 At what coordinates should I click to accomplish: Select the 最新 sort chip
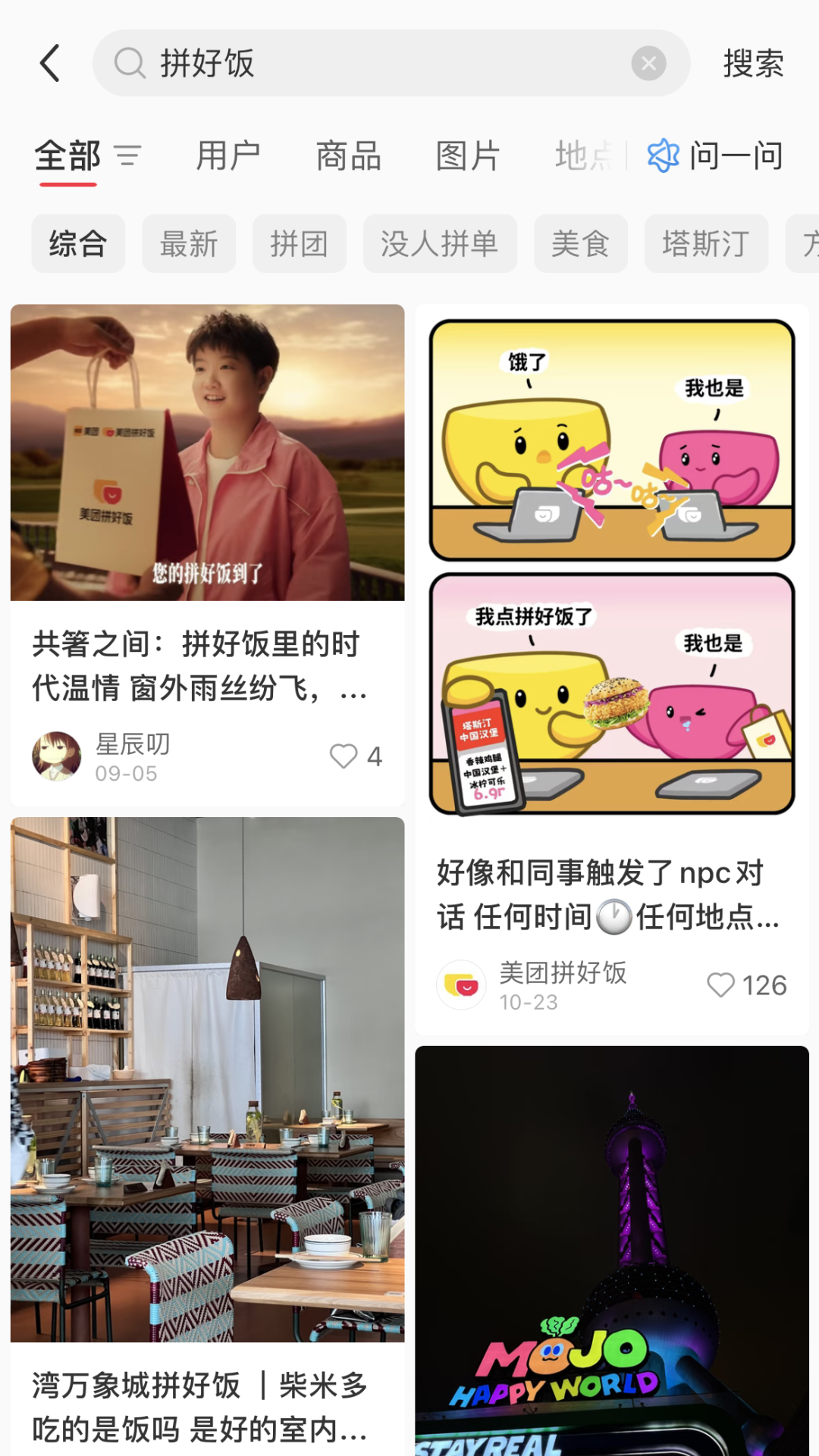[x=189, y=244]
